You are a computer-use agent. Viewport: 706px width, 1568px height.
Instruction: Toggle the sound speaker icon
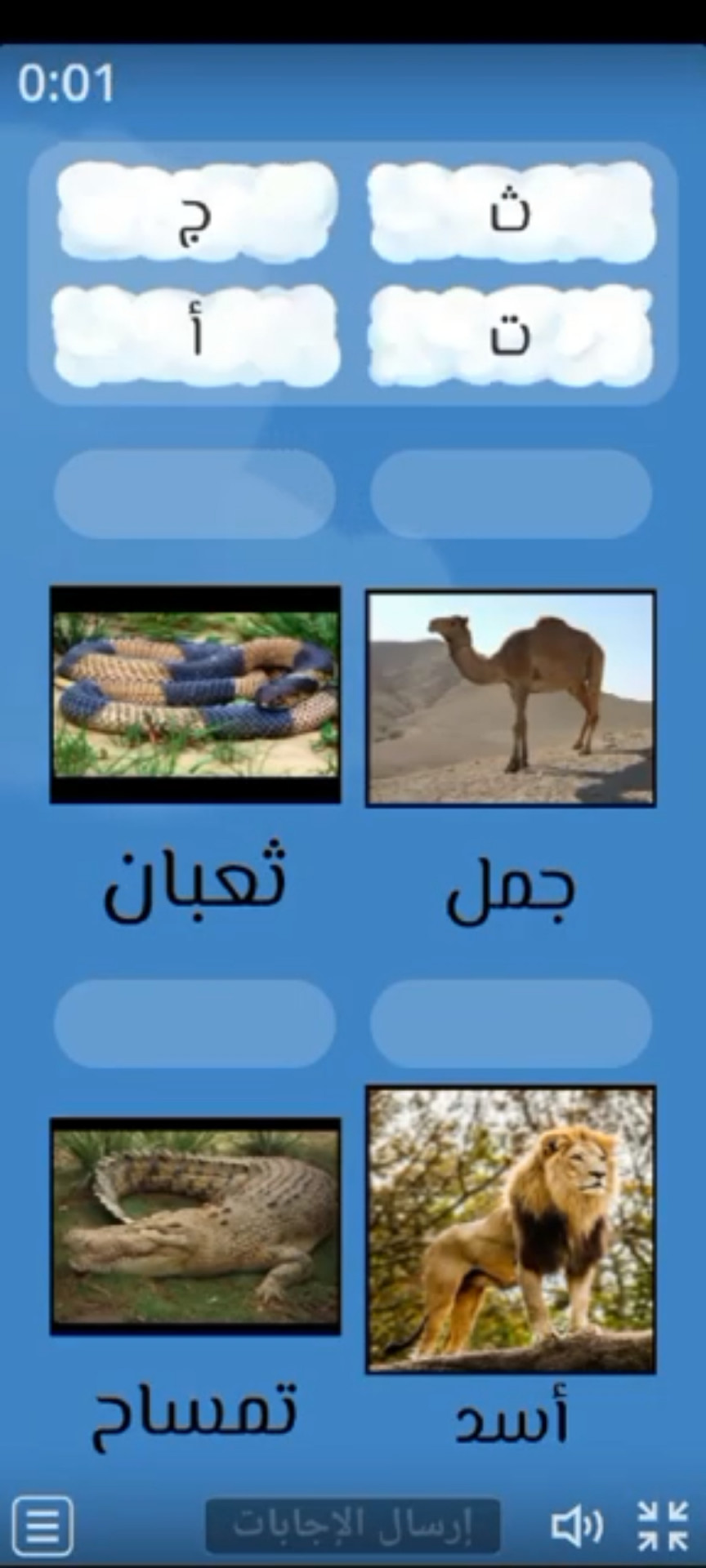pyautogui.click(x=577, y=1525)
